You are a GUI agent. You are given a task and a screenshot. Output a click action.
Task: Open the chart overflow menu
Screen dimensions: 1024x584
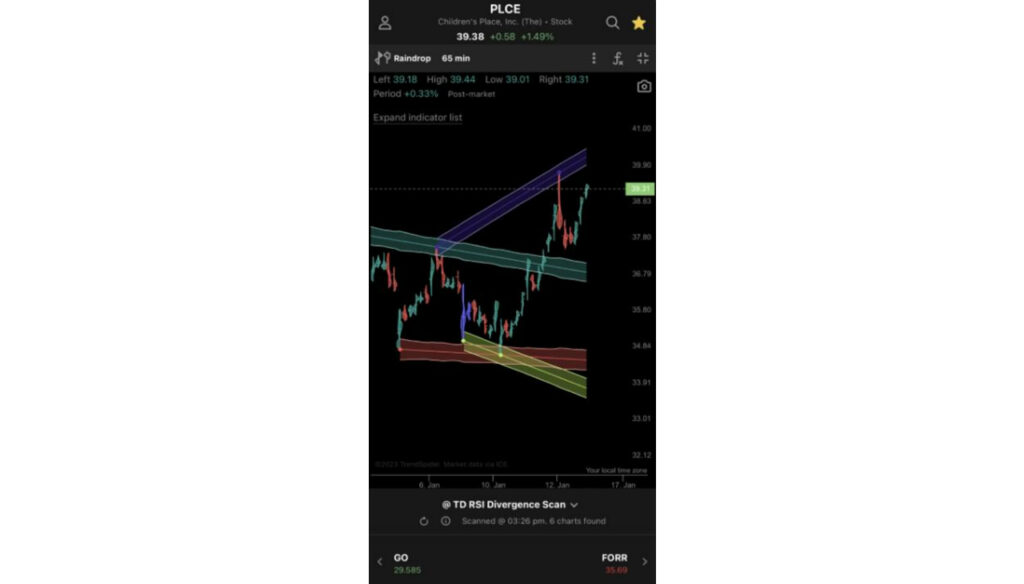(x=593, y=59)
